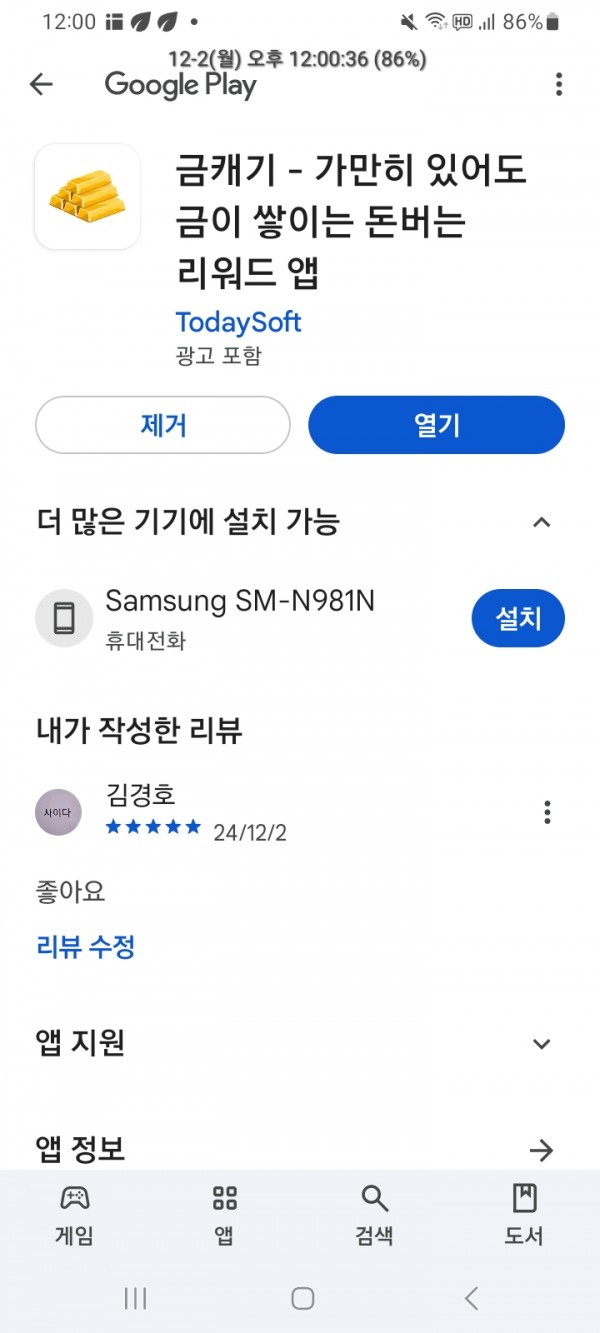Select the 검색 tab
The width and height of the screenshot is (600, 1333).
point(374,1215)
